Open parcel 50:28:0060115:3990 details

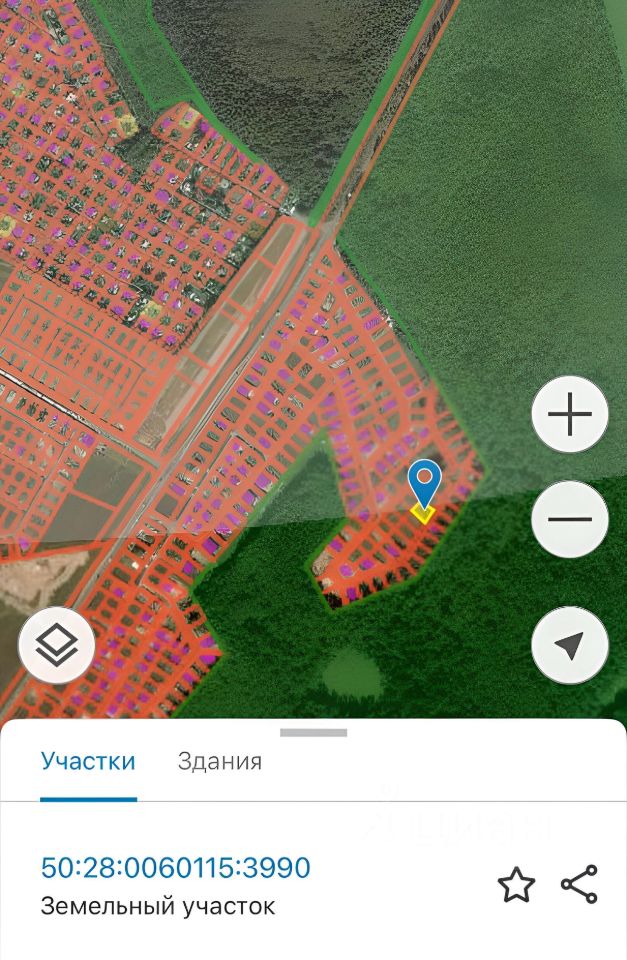coord(176,867)
